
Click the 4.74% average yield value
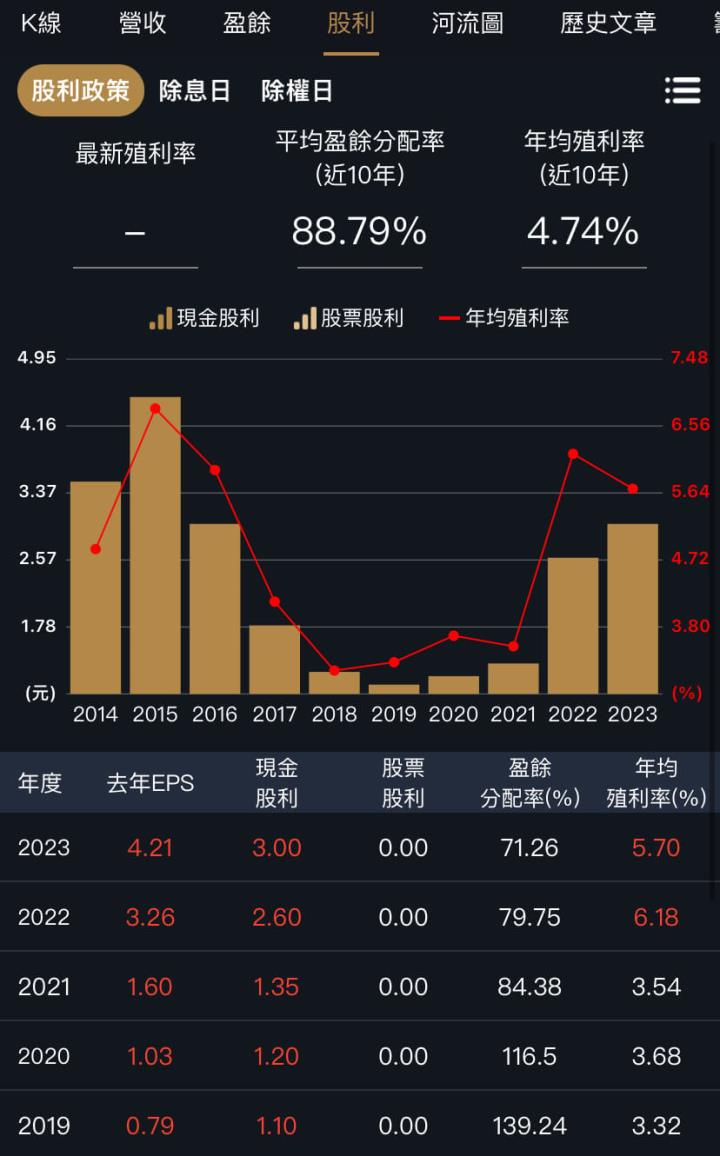point(583,231)
